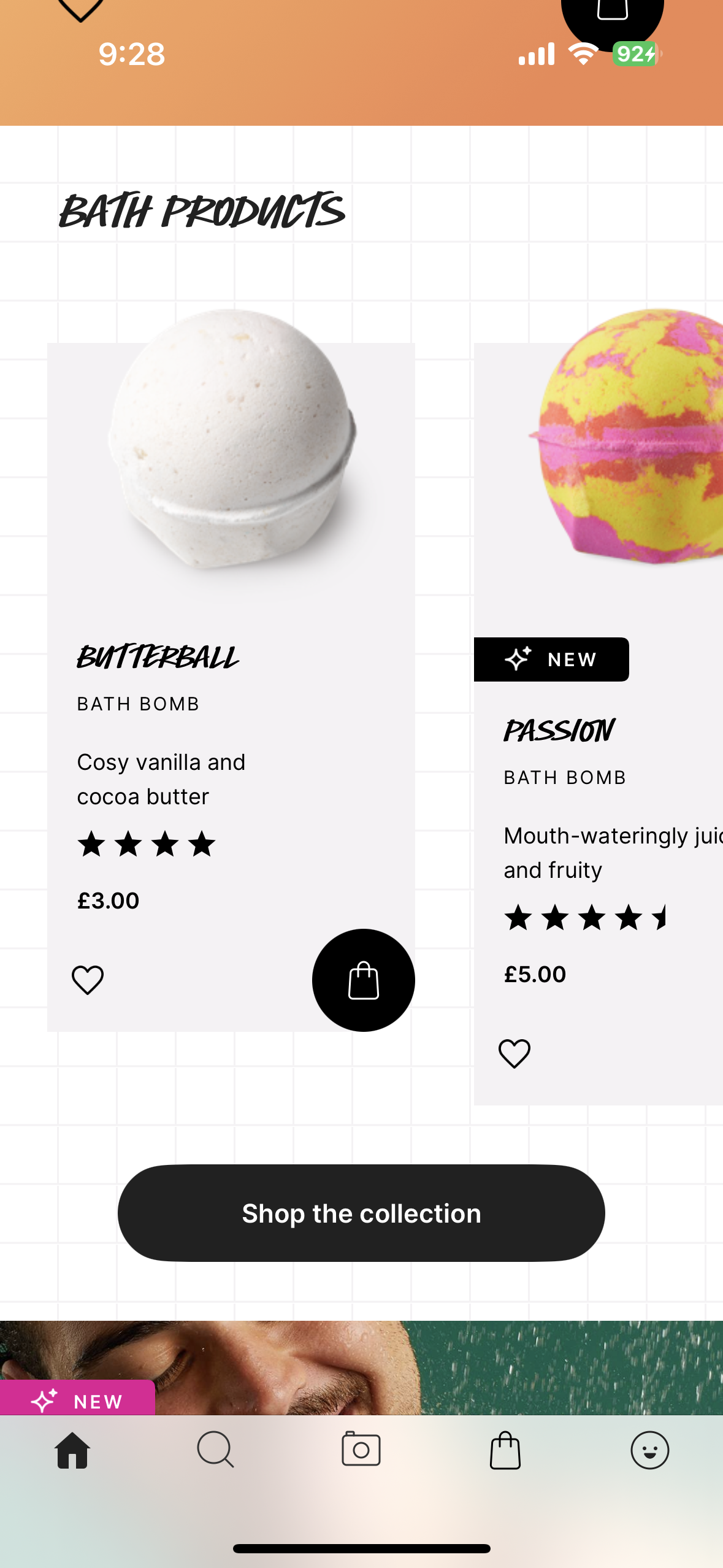Screen dimensions: 723x1568
Task: Tap Shop the collection button
Action: (x=361, y=1213)
